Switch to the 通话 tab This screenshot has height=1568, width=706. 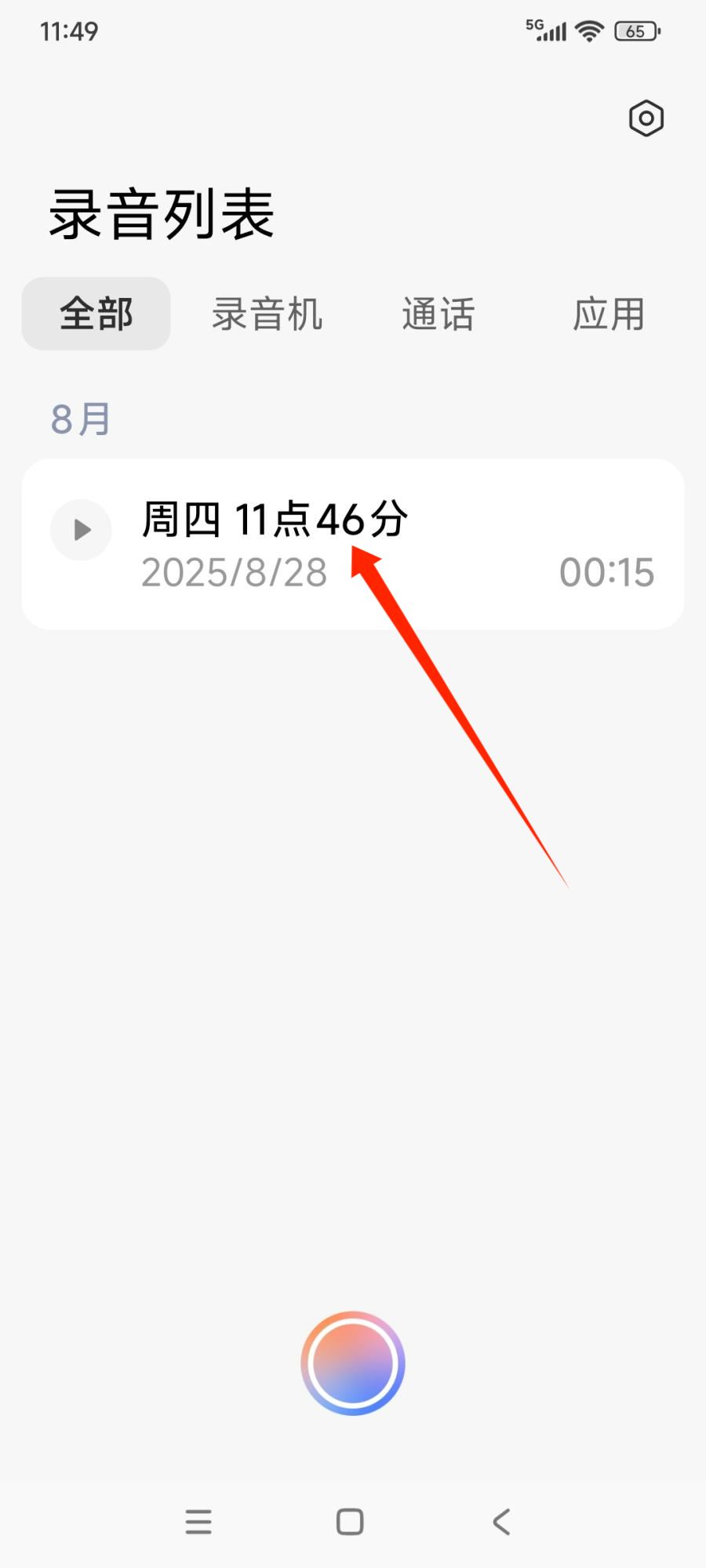coord(438,314)
